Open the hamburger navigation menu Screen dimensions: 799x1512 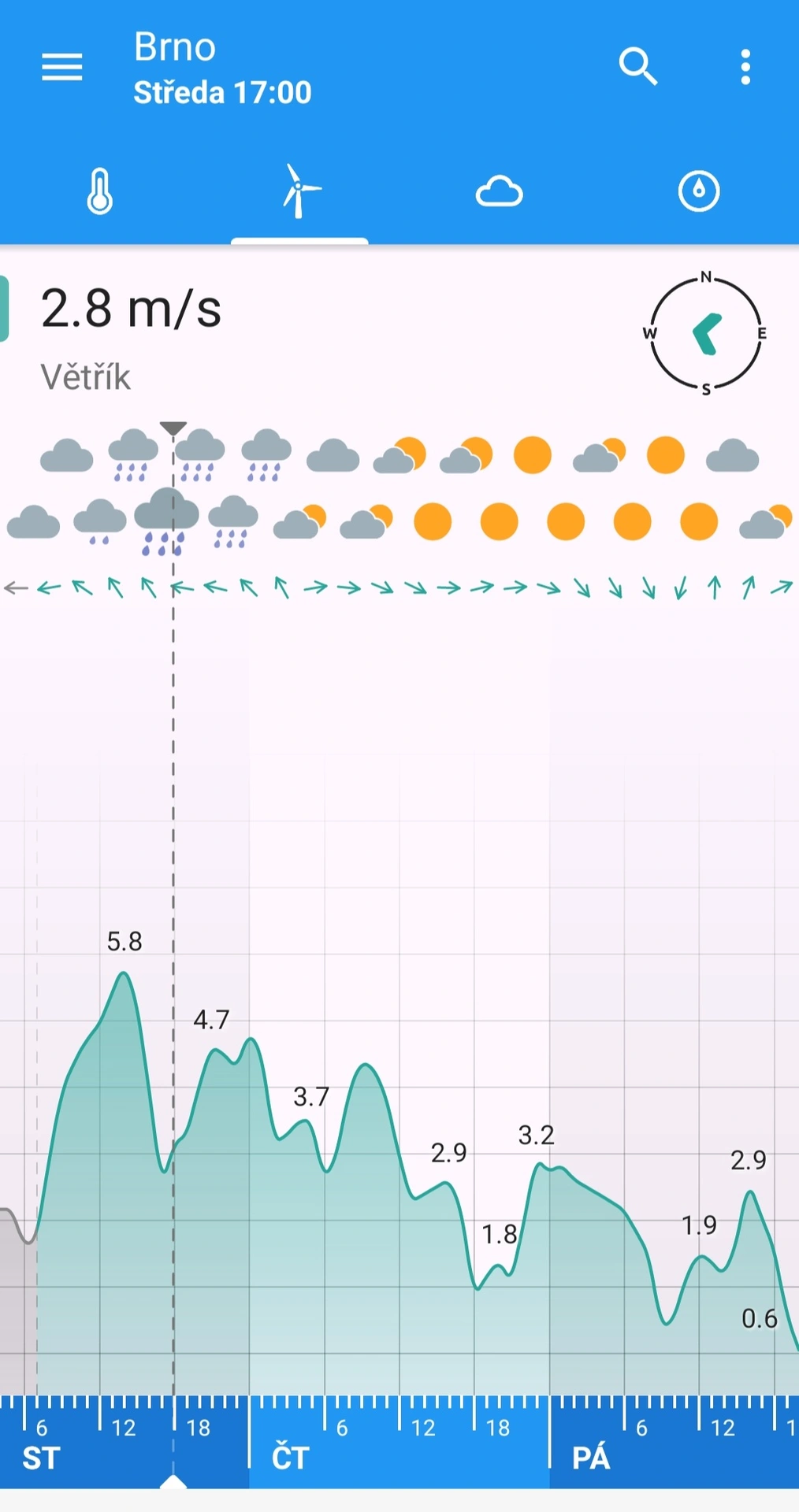tap(61, 67)
